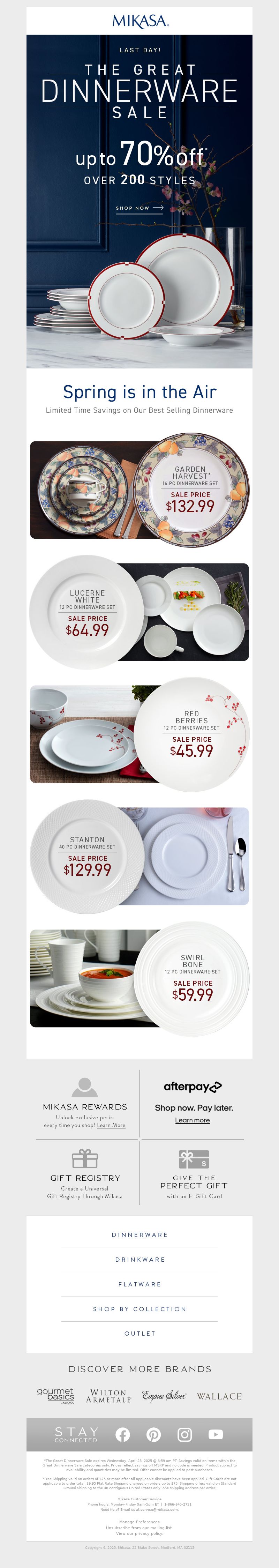Select Shop by Collection
This screenshot has height=1568, width=279.
click(x=139, y=1309)
